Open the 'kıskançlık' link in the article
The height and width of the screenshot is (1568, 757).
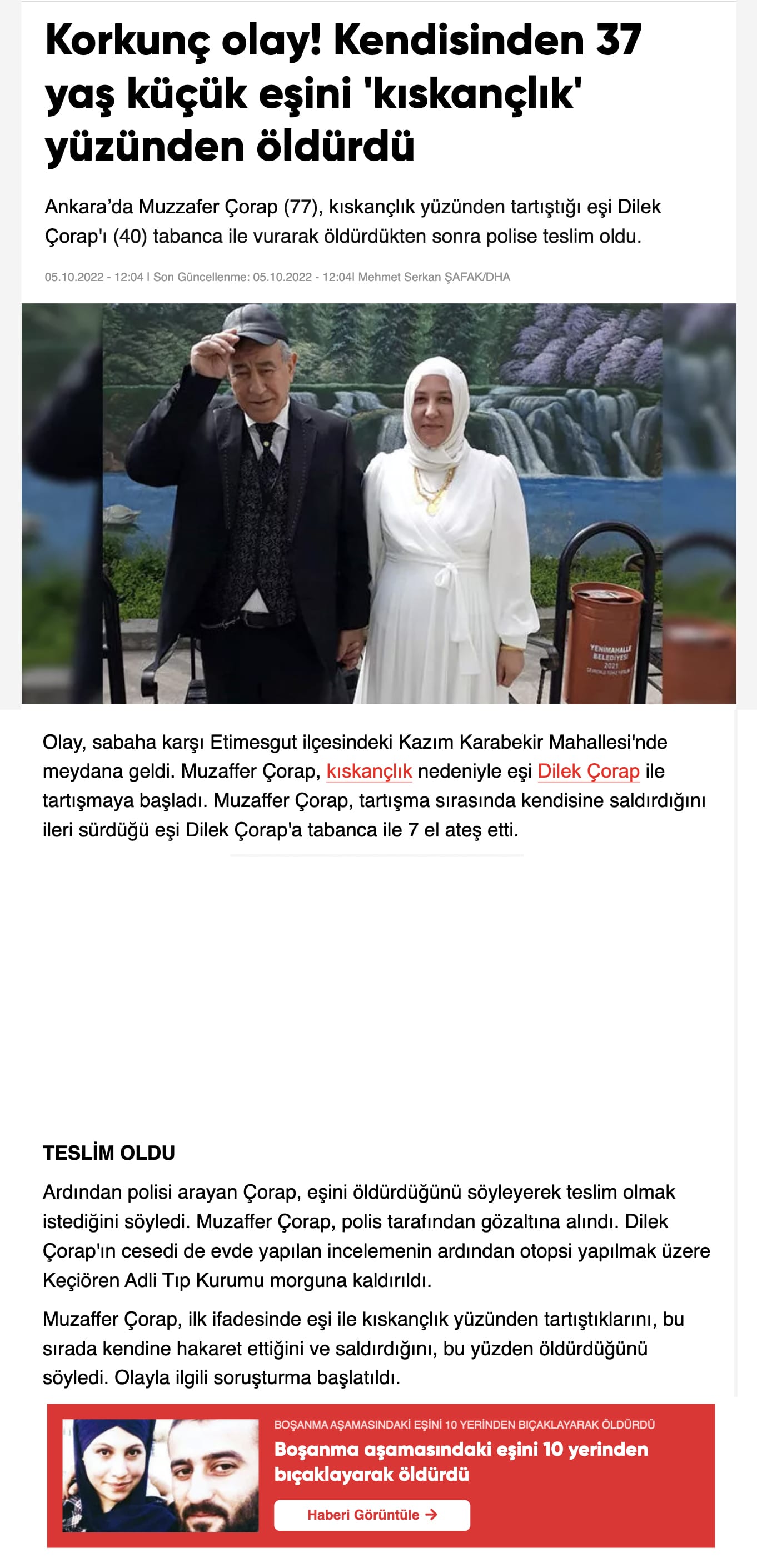[x=369, y=771]
